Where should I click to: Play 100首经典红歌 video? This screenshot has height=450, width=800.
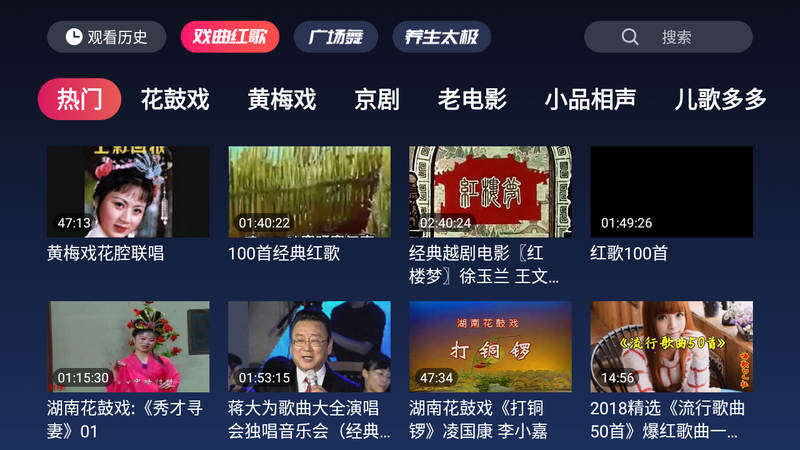tap(309, 192)
